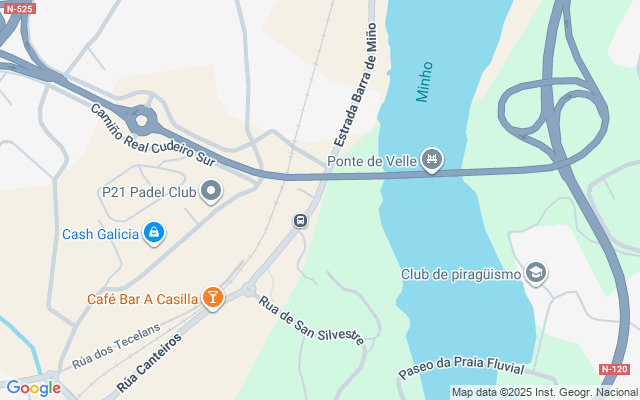
Task: Open the Google logo link
Action: coord(32,388)
